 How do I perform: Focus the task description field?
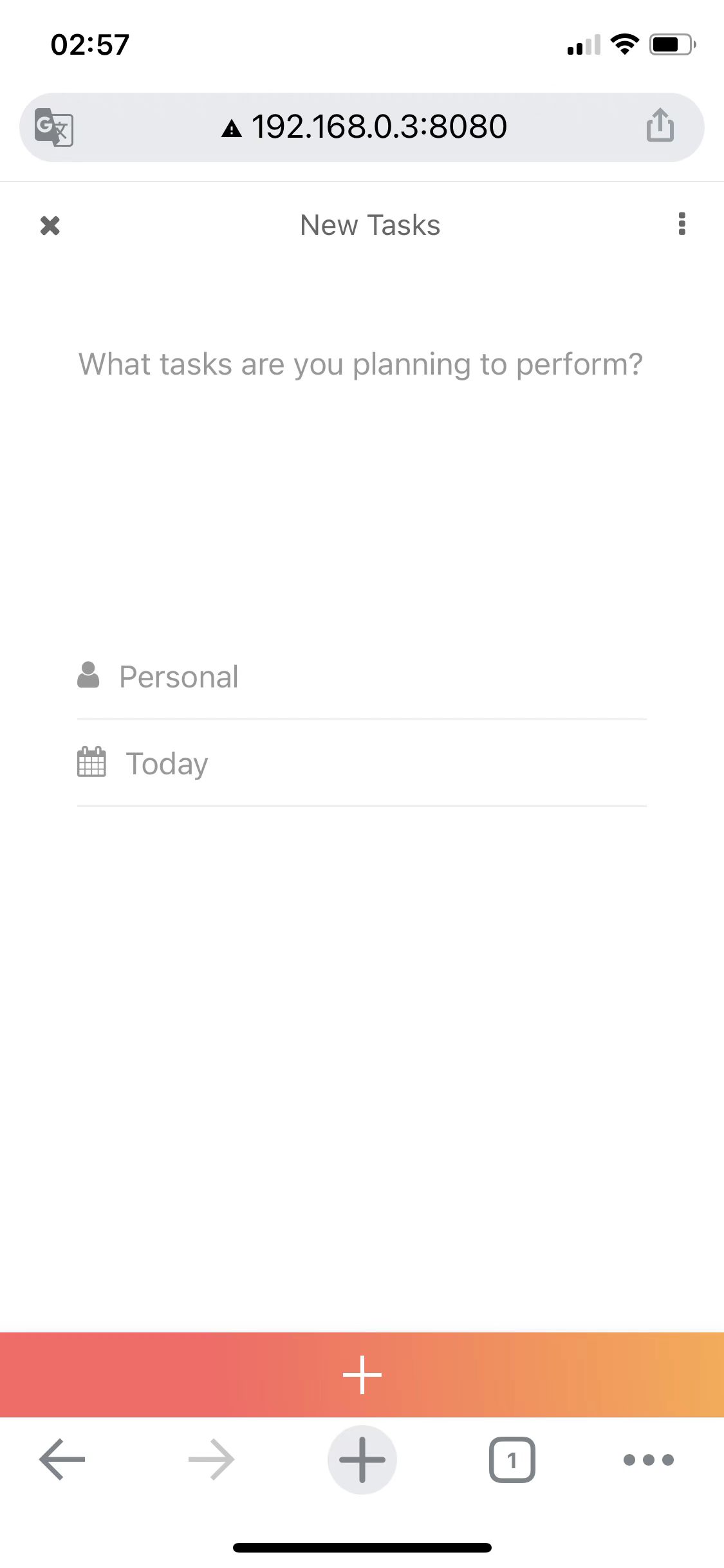coord(361,364)
